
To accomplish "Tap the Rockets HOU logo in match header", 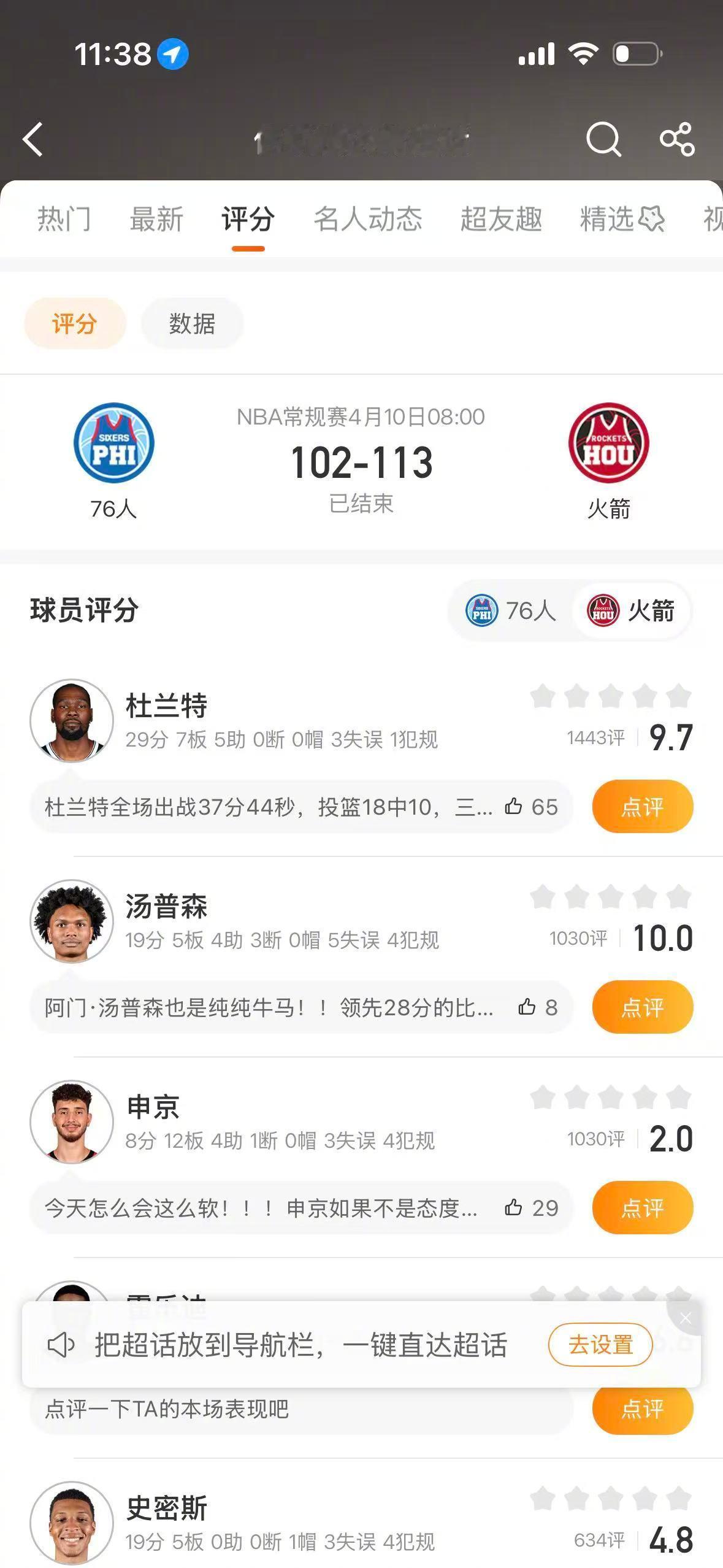I will point(609,443).
